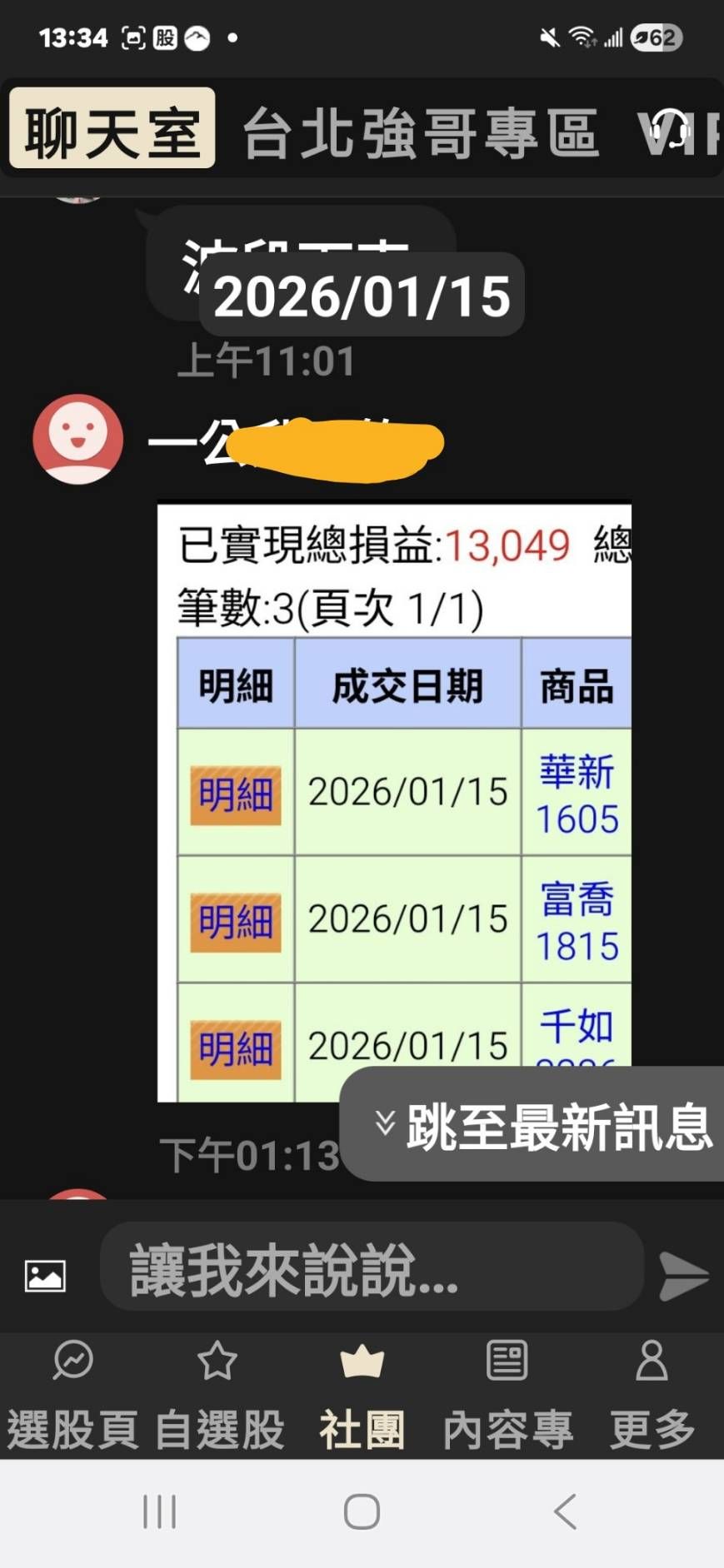The width and height of the screenshot is (724, 1568).
Task: Open the customer service headset icon
Action: pyautogui.click(x=669, y=131)
